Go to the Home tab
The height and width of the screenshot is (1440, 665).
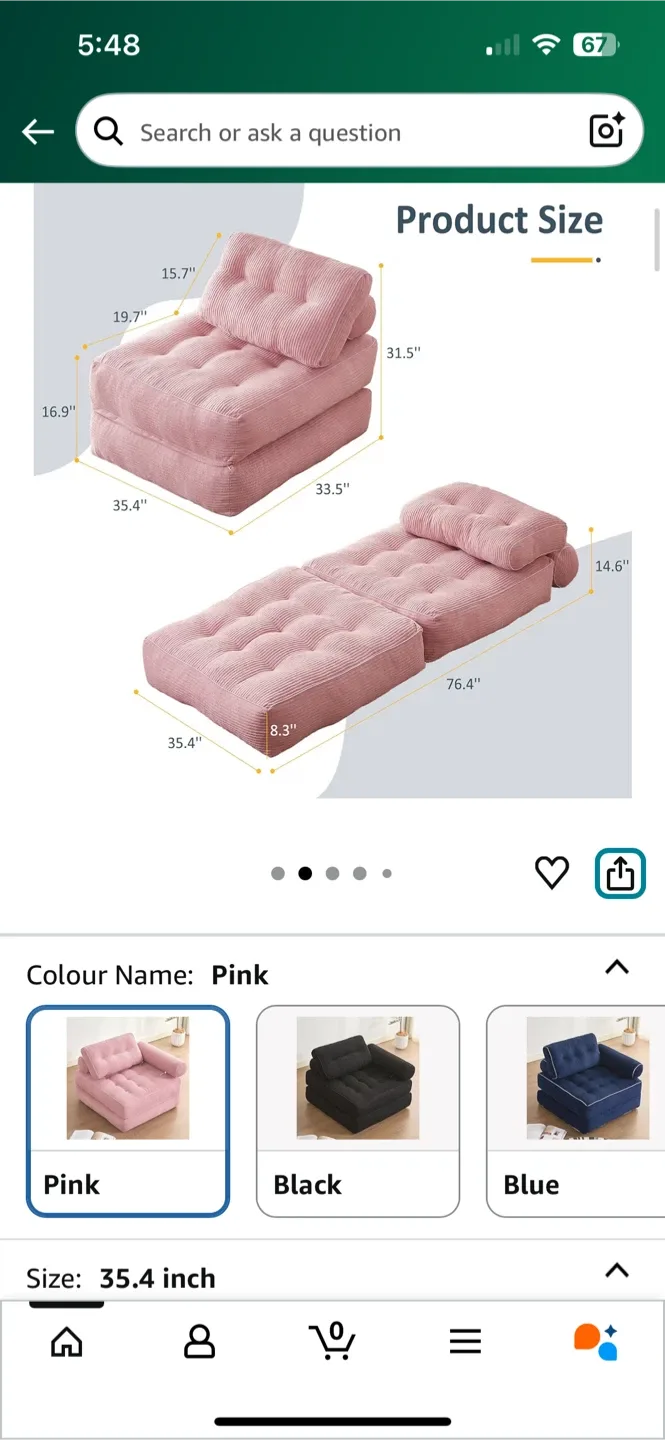pos(67,1341)
